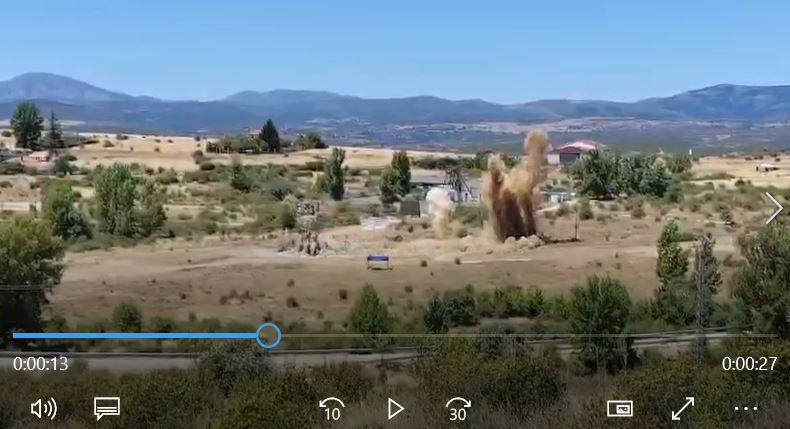Switch to mini player view
The image size is (790, 429).
(620, 408)
